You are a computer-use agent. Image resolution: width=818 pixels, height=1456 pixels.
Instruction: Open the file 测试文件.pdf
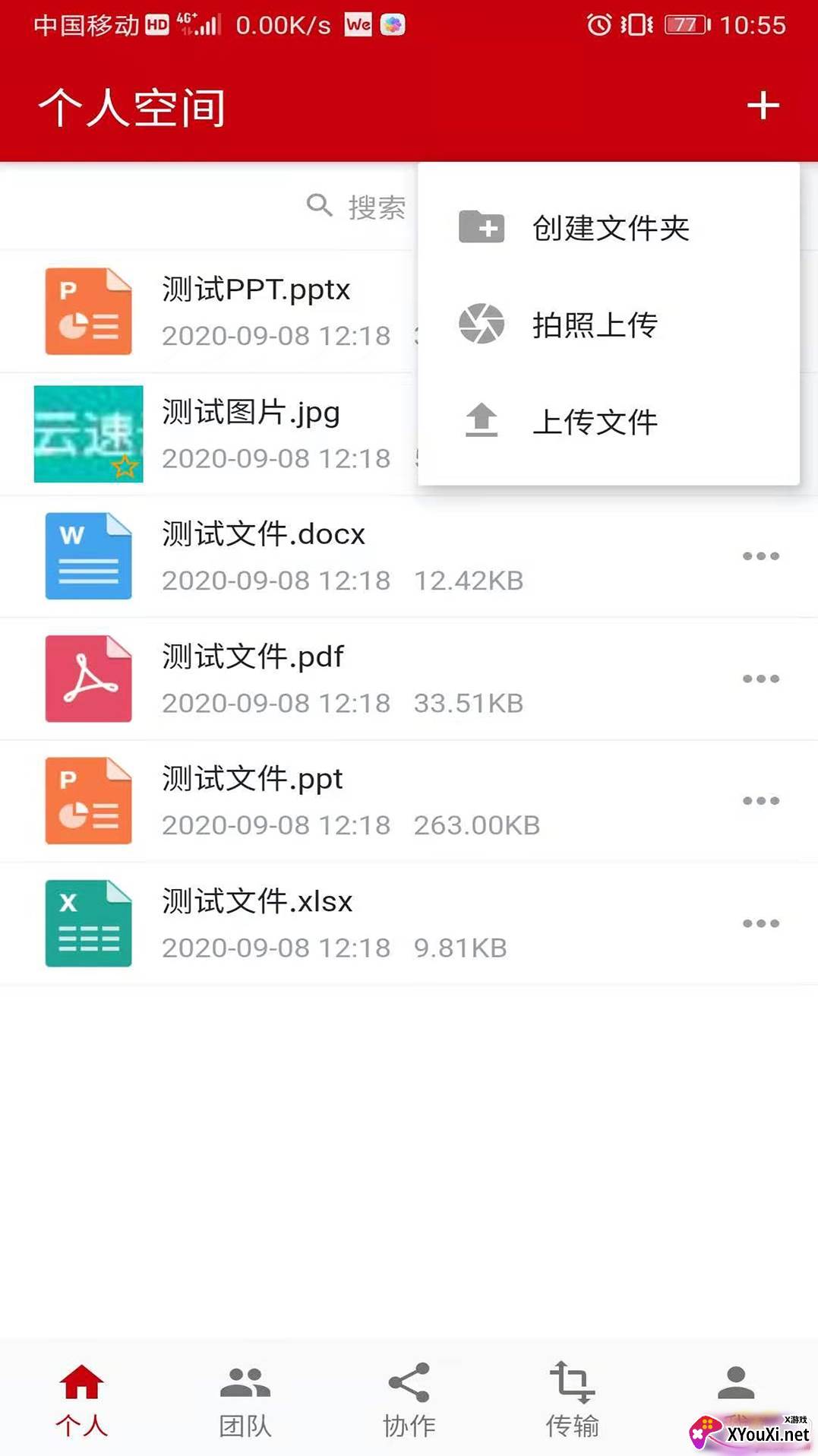click(252, 657)
